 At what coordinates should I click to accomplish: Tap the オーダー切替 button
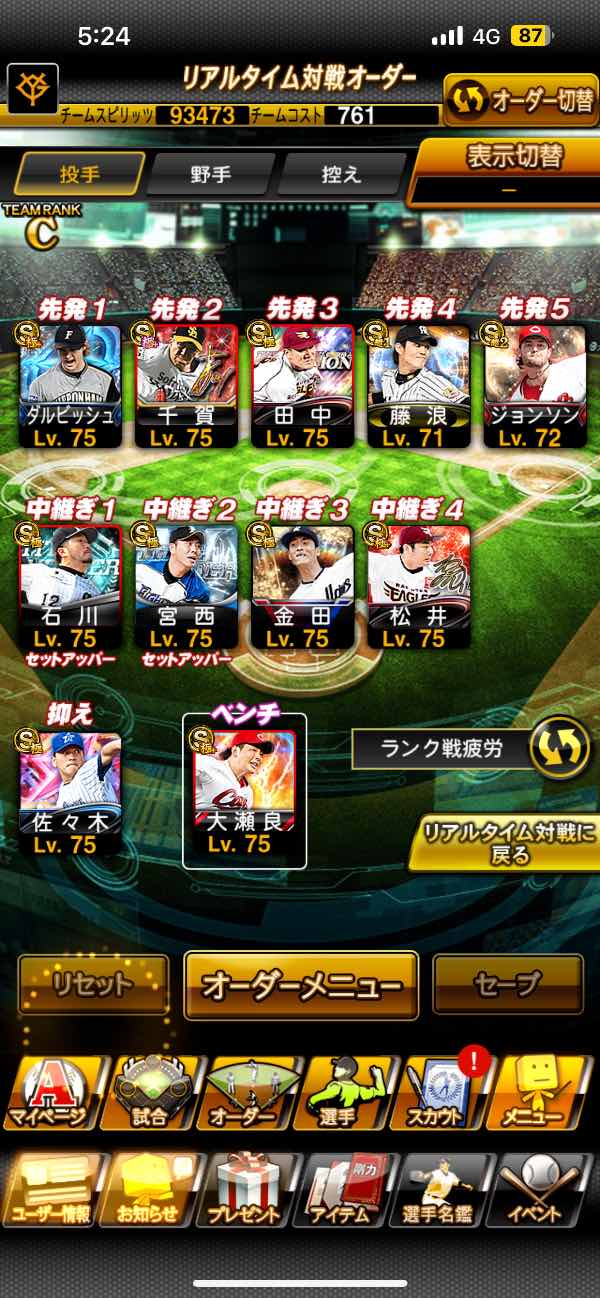click(x=520, y=100)
